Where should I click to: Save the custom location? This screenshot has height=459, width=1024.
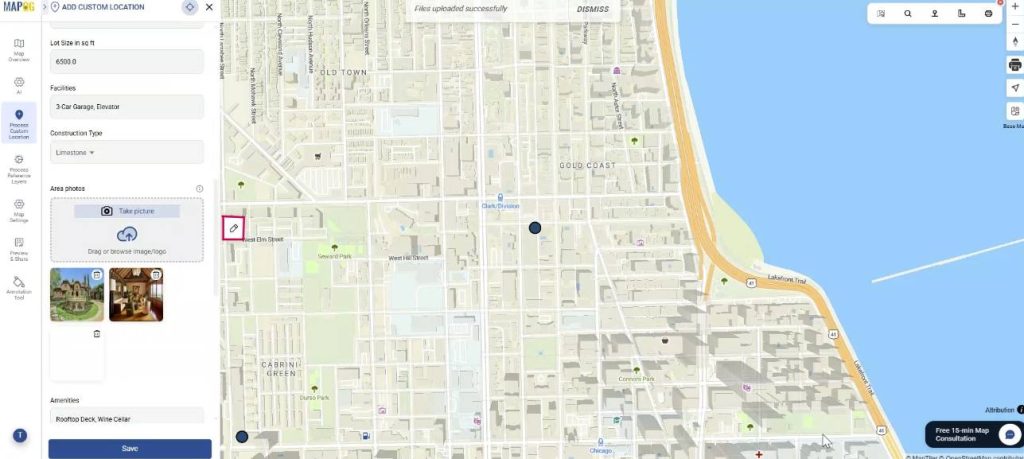(x=130, y=448)
